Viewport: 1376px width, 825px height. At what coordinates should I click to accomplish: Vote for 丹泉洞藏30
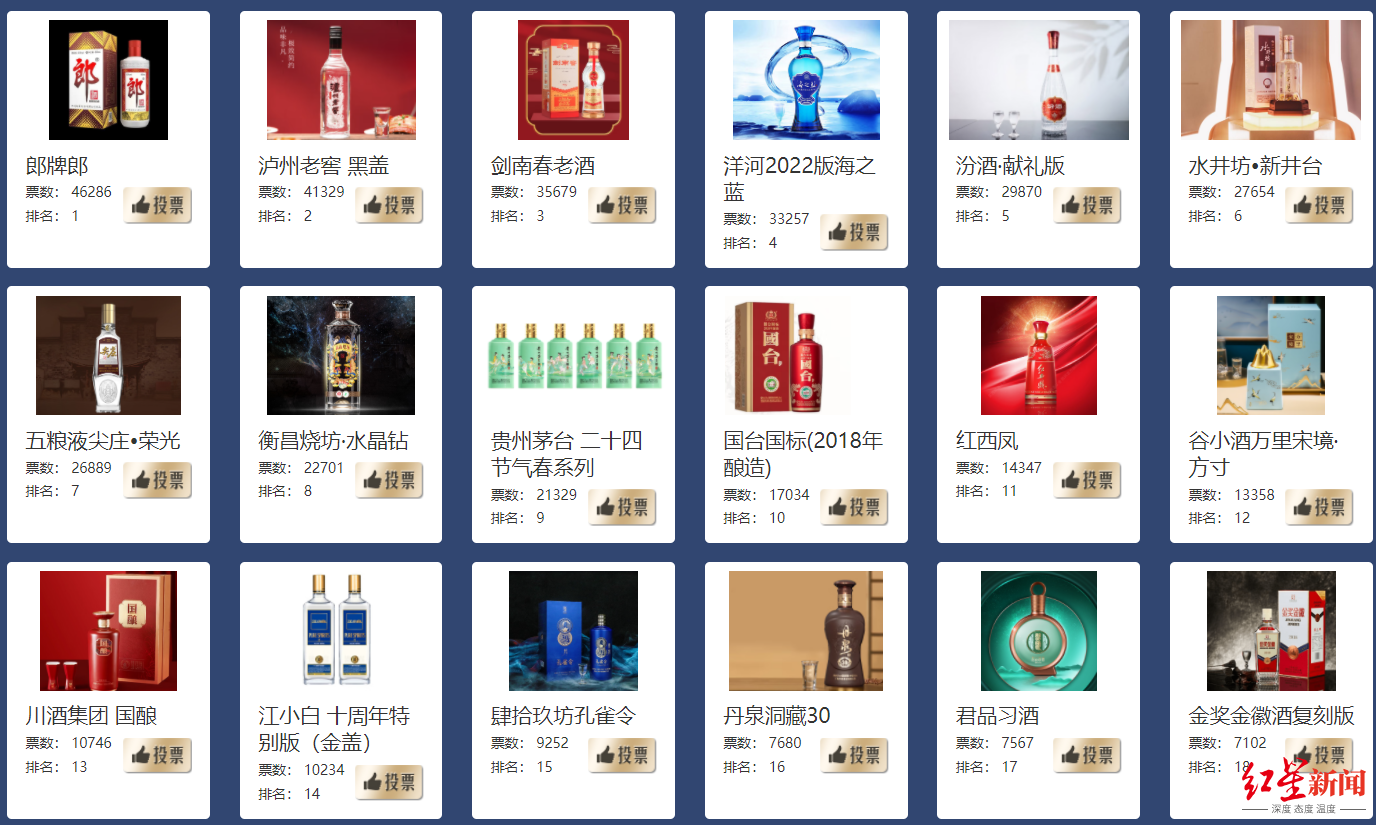click(x=854, y=755)
